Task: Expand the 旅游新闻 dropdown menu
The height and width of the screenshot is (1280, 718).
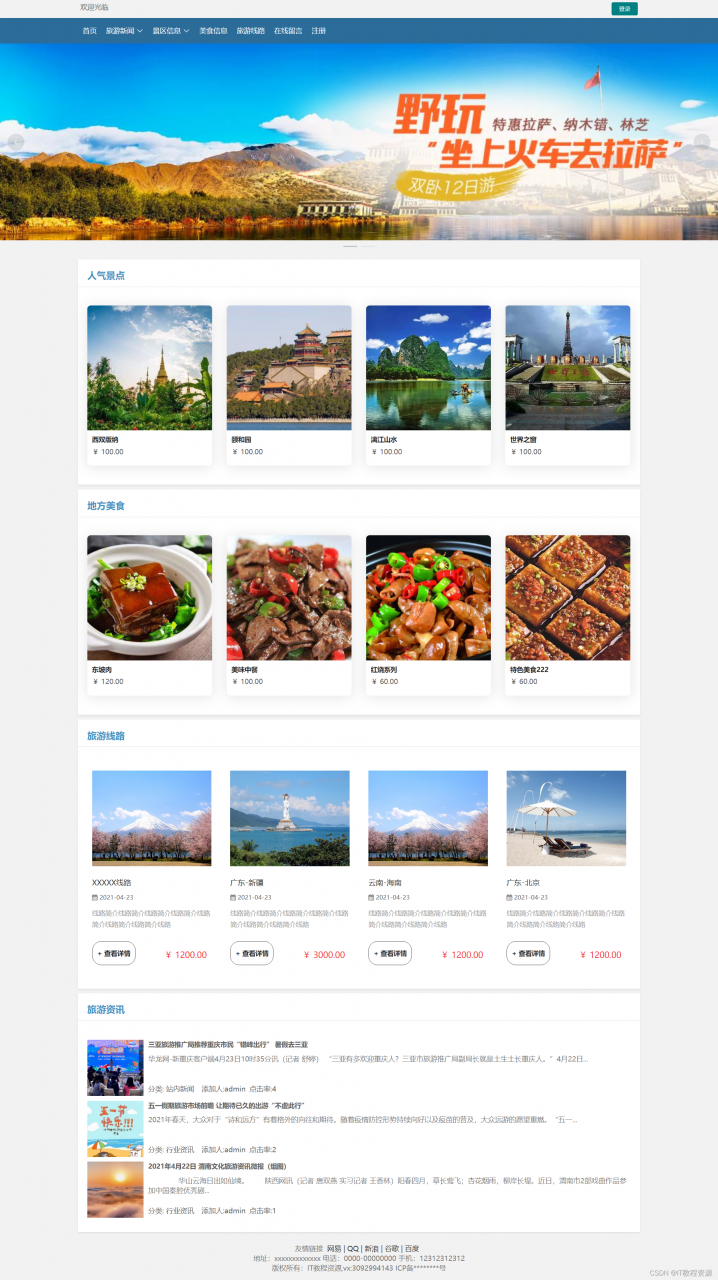Action: point(124,31)
